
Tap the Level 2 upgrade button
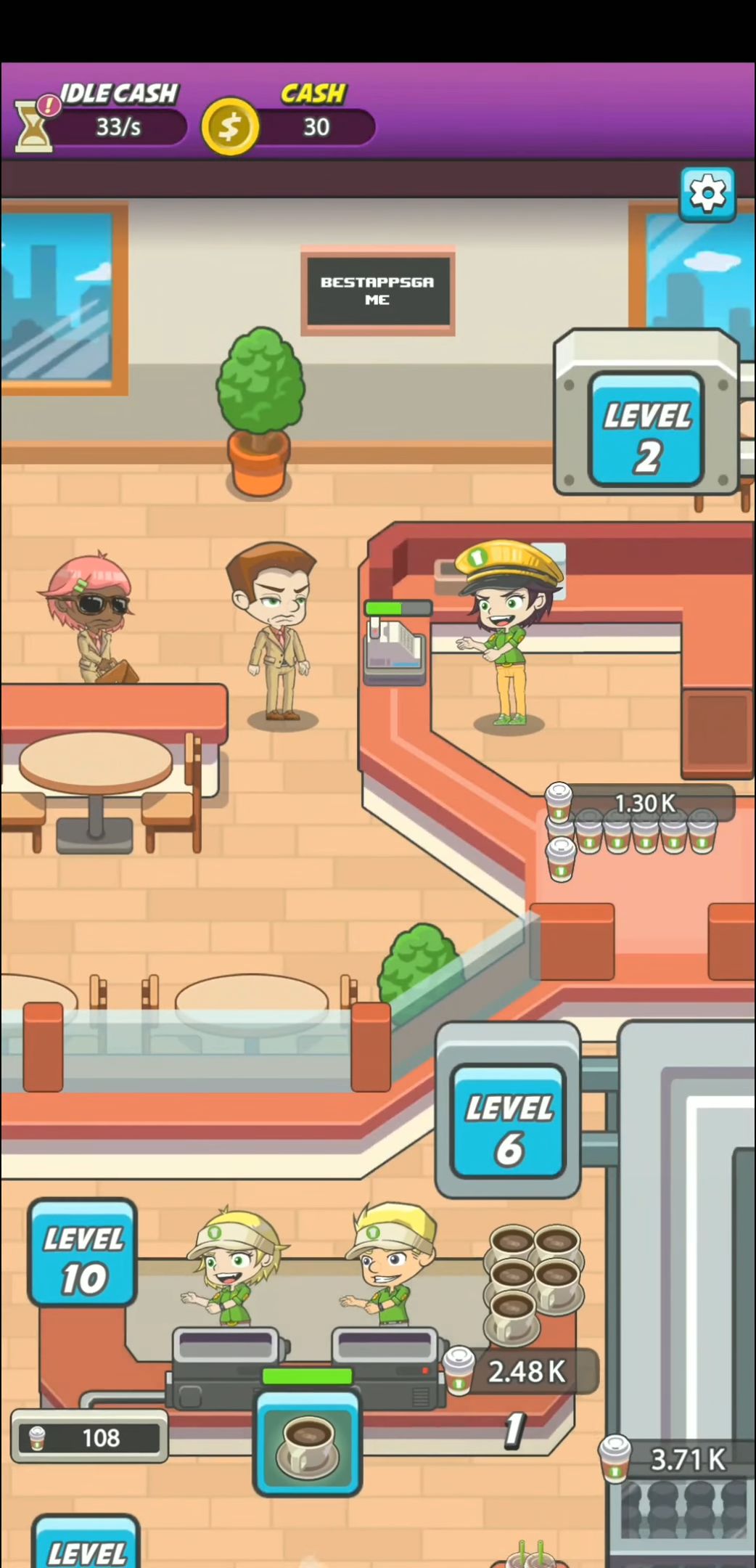coord(646,429)
